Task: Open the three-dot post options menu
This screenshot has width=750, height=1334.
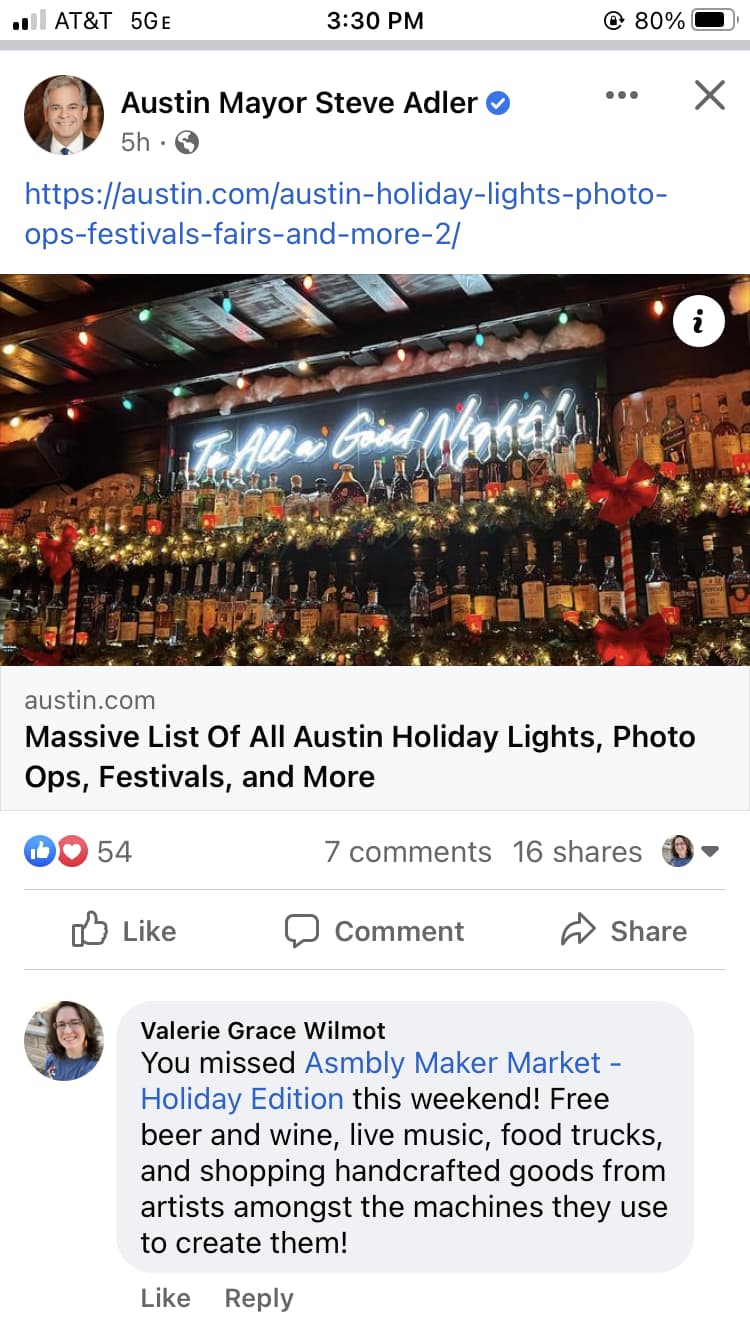Action: point(621,95)
